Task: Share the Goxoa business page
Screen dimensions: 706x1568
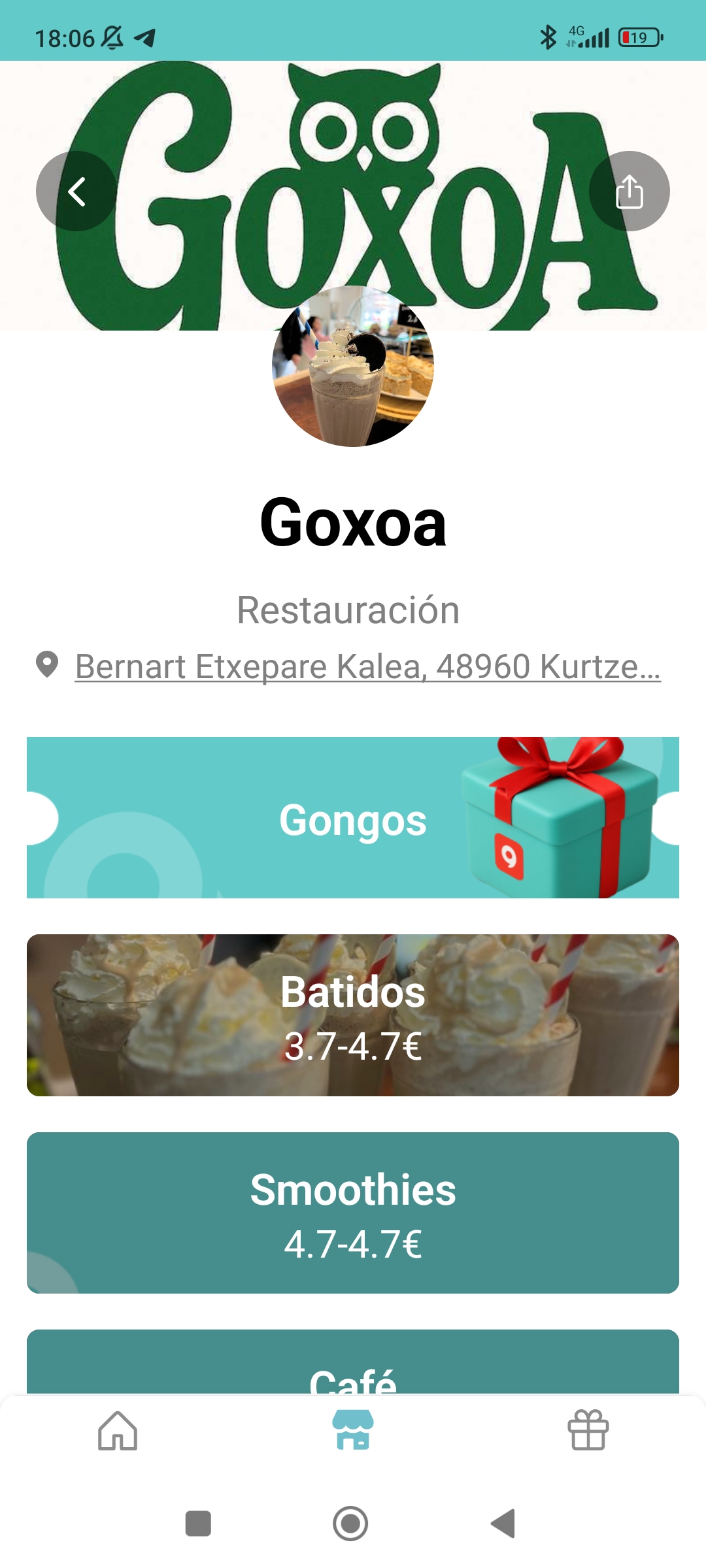Action: point(629,191)
